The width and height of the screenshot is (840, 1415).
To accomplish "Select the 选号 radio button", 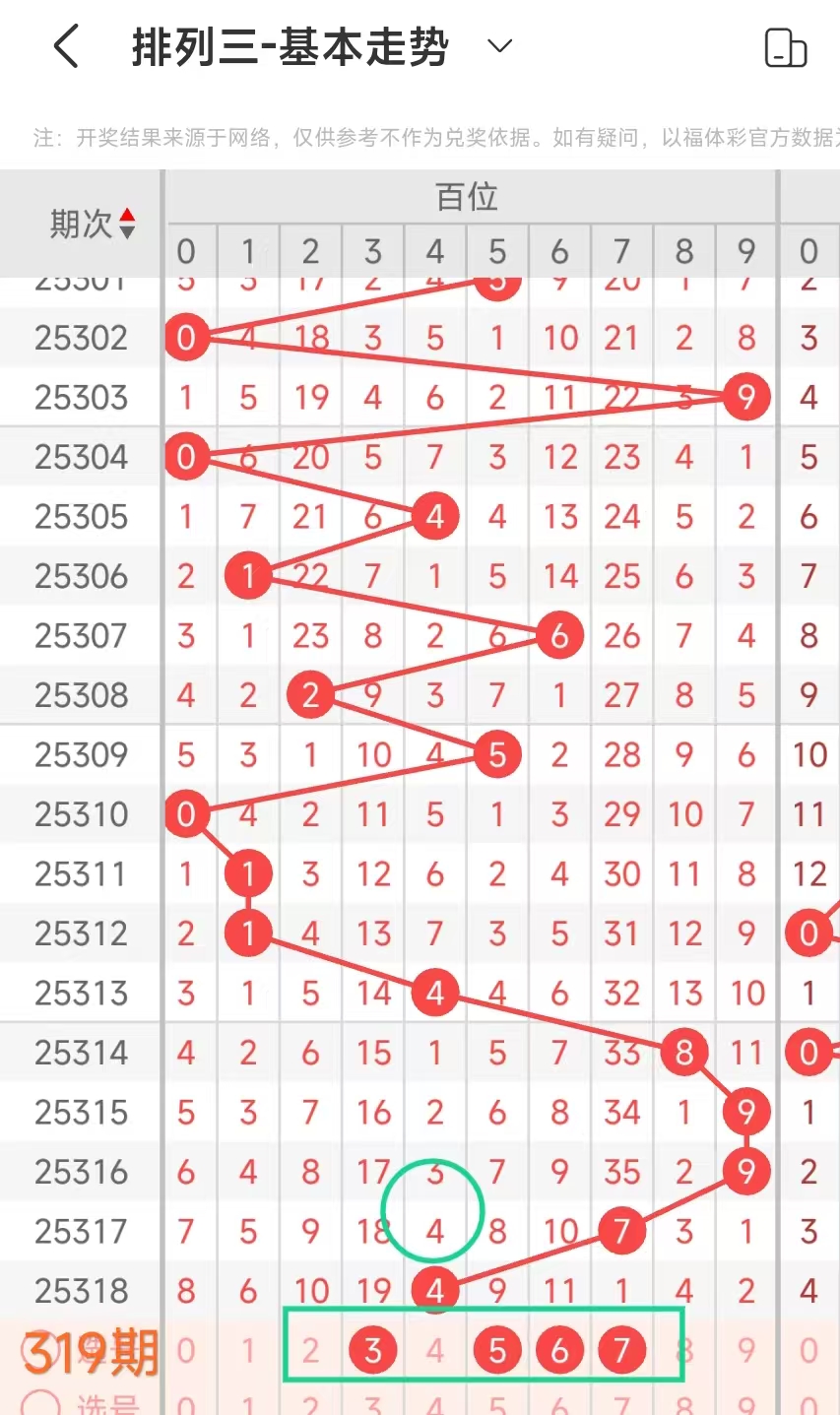I will coord(38,1404).
